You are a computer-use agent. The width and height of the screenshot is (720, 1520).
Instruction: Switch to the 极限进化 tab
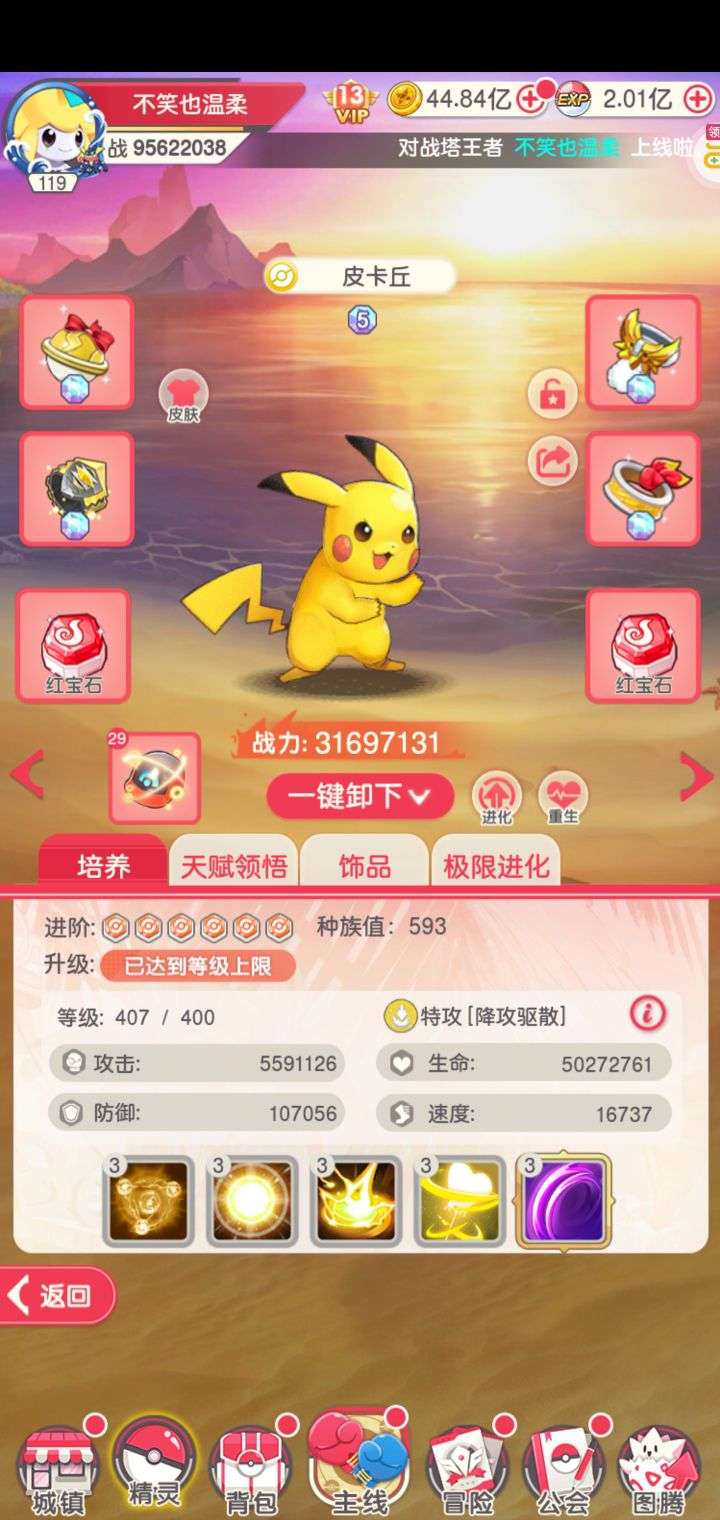(x=496, y=864)
